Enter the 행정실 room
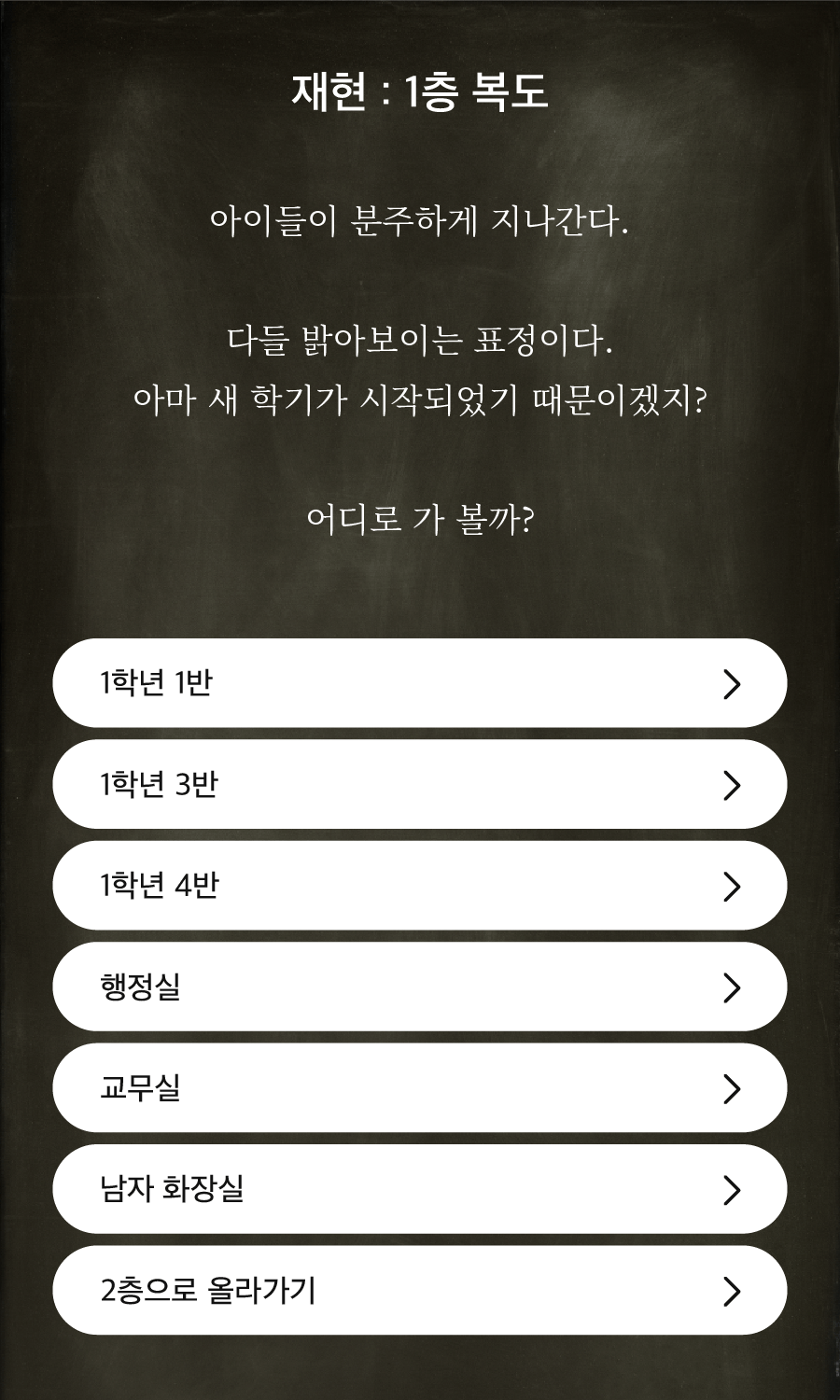The width and height of the screenshot is (840, 1400). coord(420,987)
